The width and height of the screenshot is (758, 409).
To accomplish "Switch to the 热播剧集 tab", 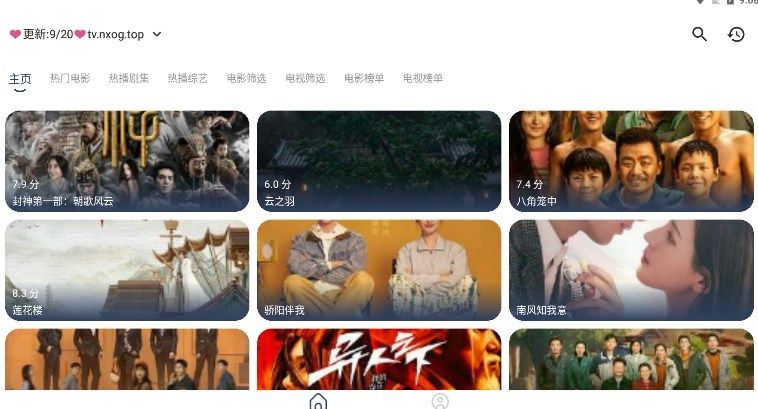I will point(128,78).
